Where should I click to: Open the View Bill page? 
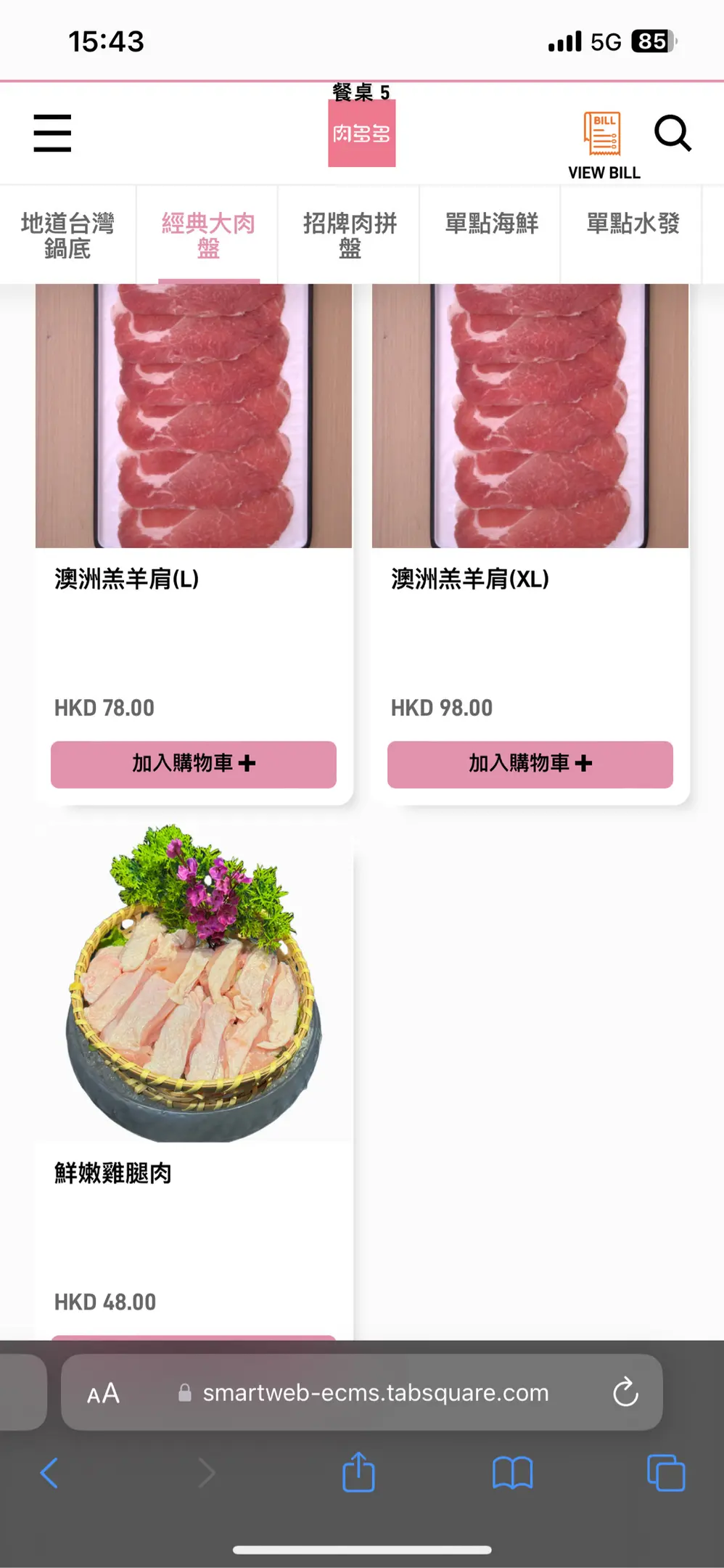pyautogui.click(x=604, y=144)
